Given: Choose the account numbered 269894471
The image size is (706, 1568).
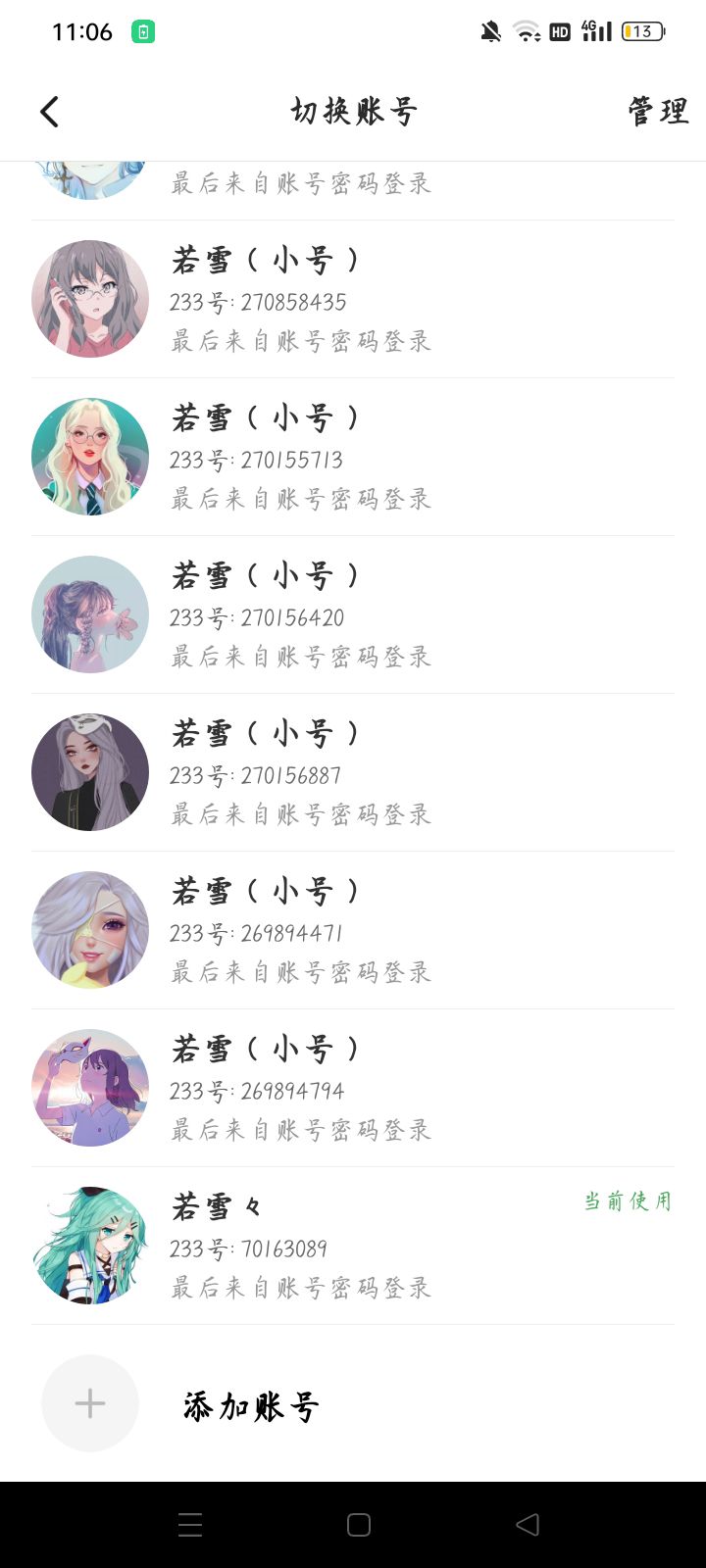Looking at the screenshot, I should click(x=353, y=931).
